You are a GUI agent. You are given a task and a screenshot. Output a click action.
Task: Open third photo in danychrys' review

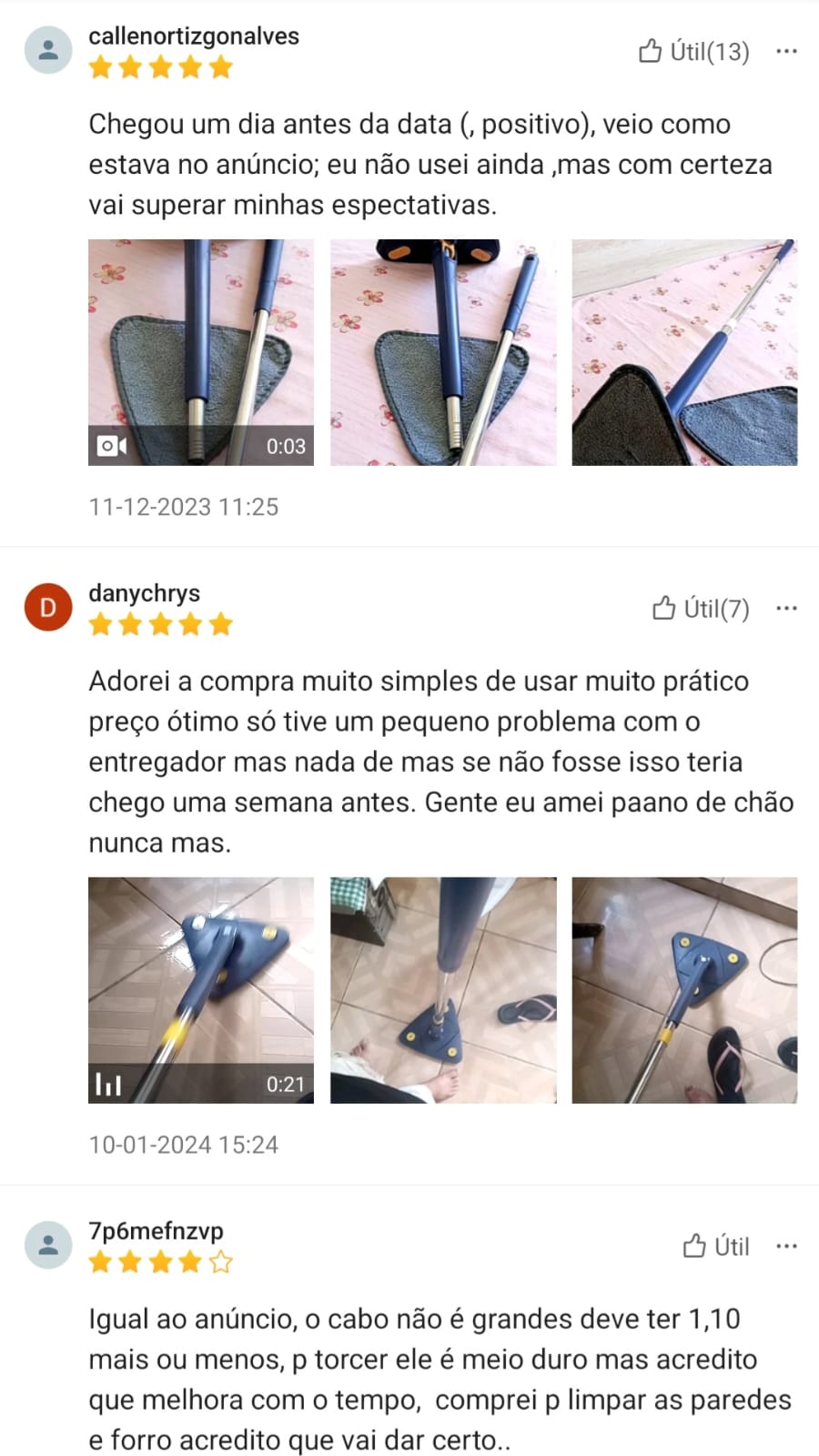pos(684,990)
